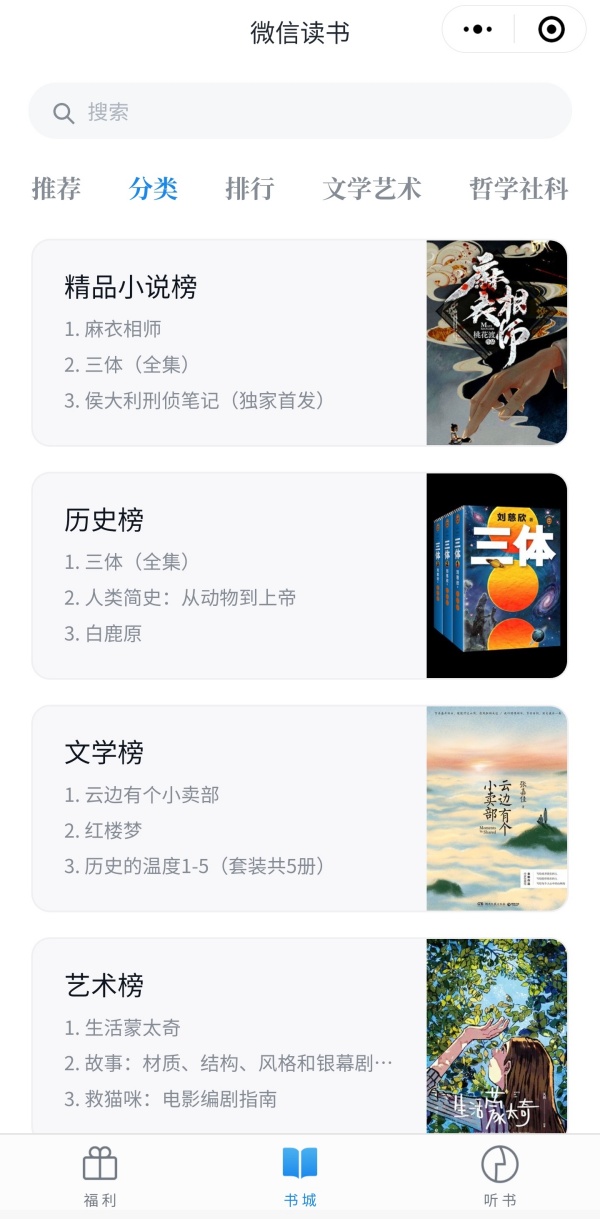Viewport: 600px width, 1219px height.
Task: Switch to the 排行 tab
Action: point(250,188)
